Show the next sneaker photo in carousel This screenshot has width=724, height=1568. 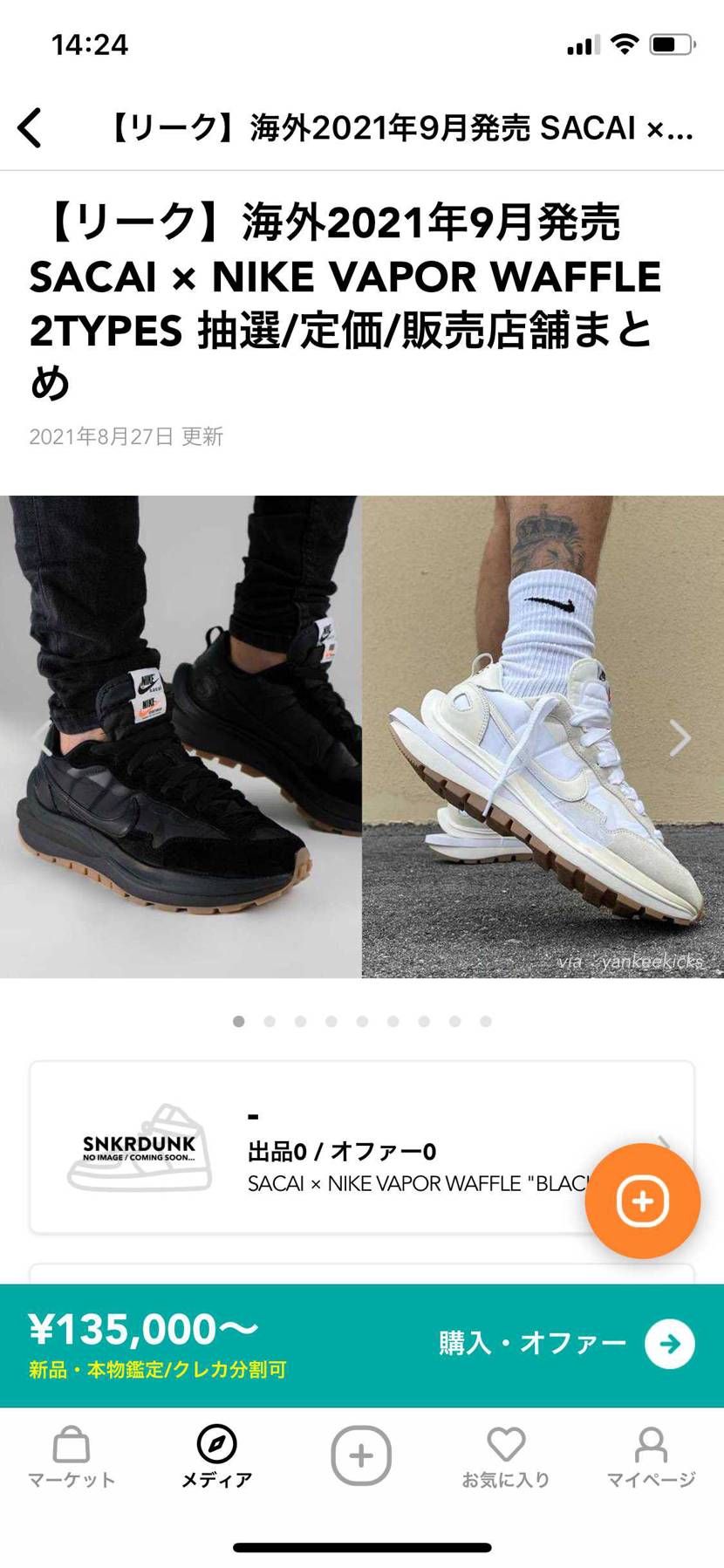(680, 738)
